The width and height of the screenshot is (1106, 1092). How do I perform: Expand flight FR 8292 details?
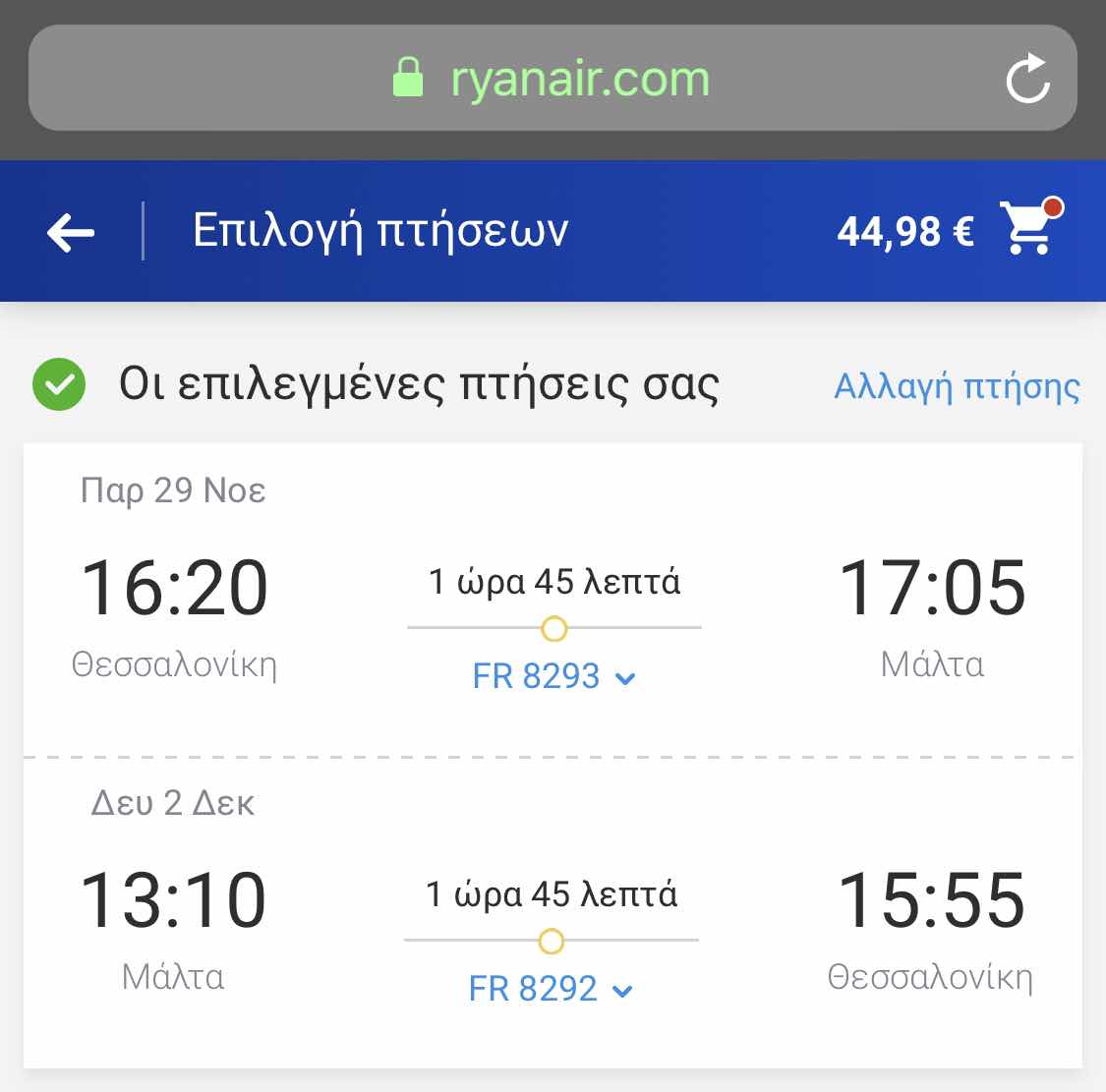click(551, 989)
